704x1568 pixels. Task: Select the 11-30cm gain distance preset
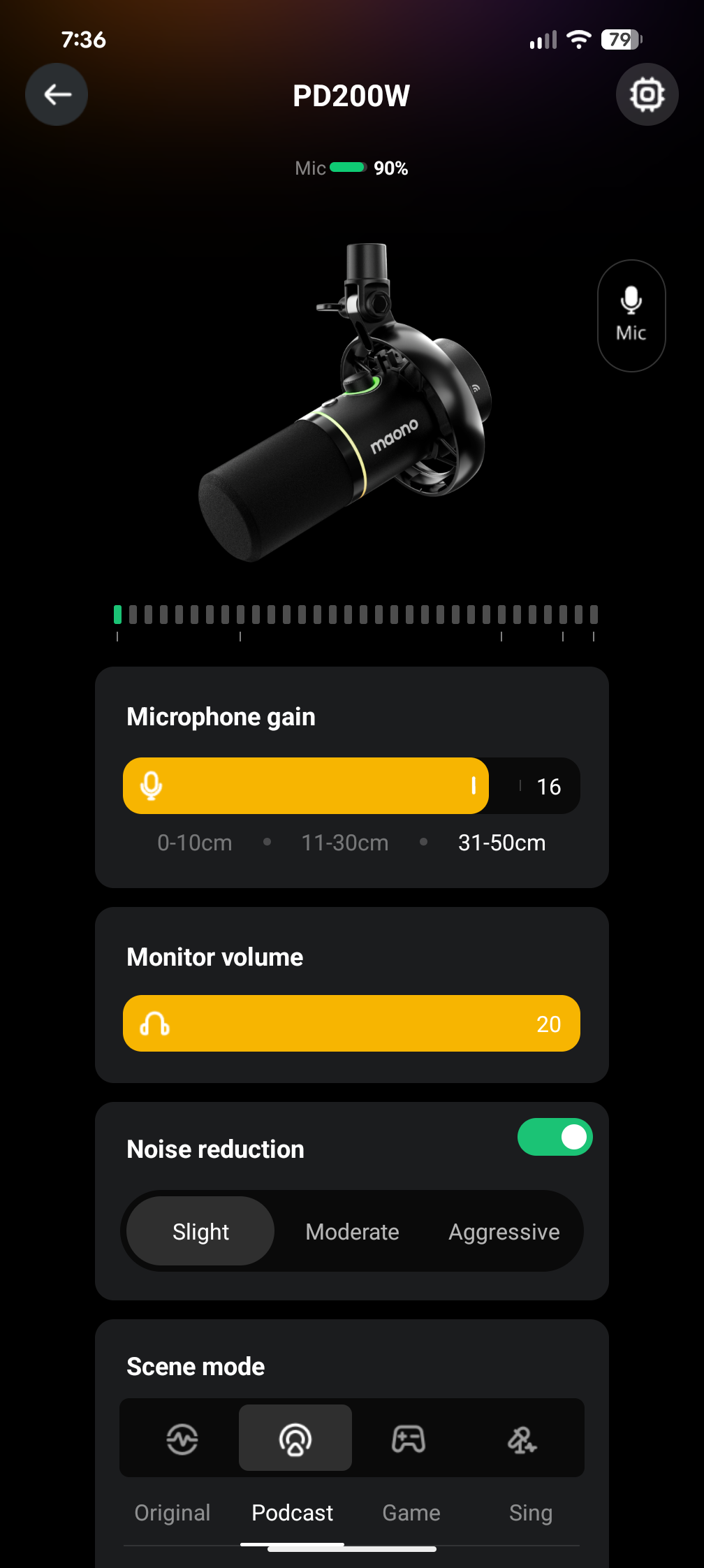tap(345, 843)
